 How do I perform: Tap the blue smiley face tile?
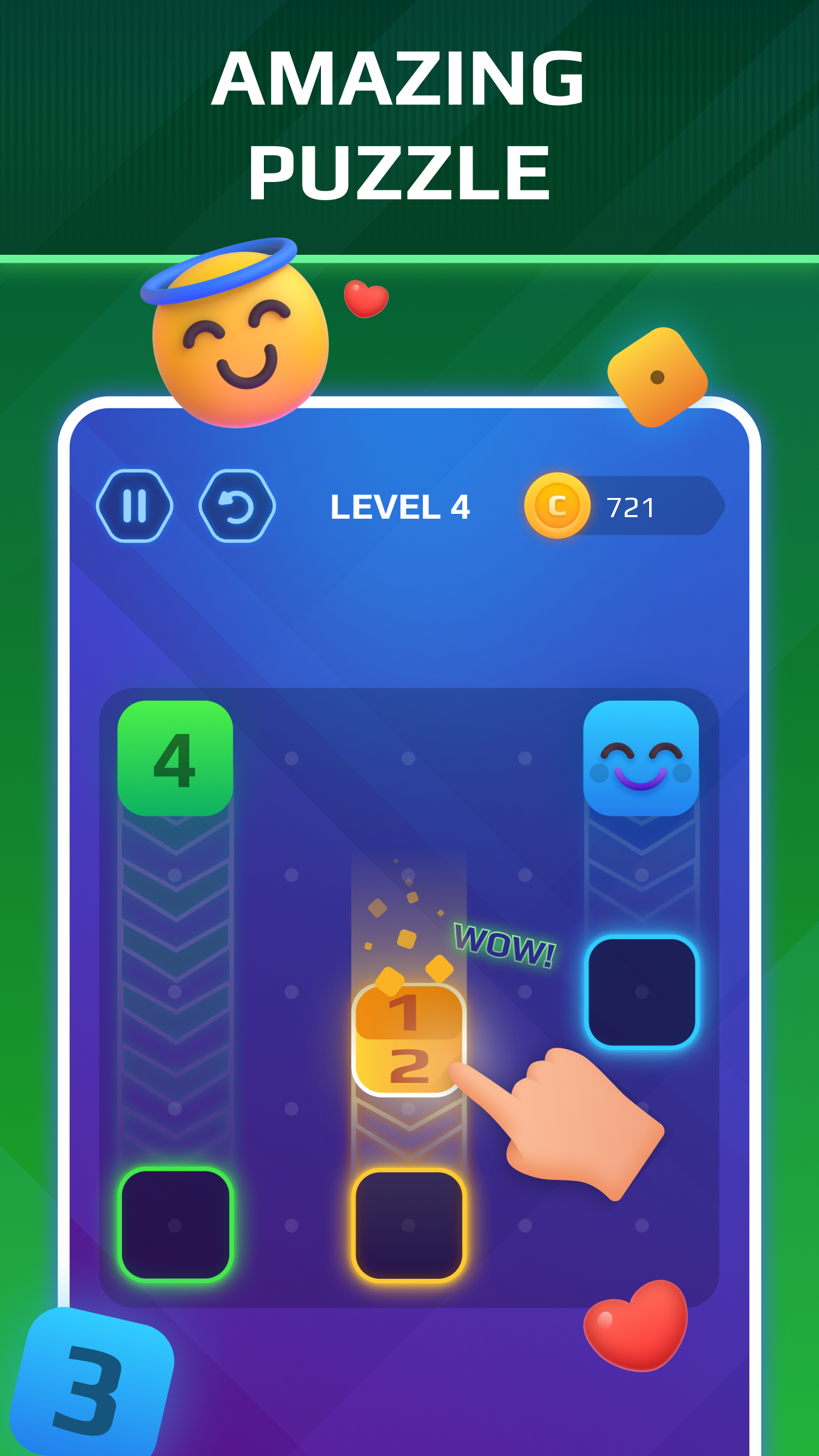[x=642, y=759]
